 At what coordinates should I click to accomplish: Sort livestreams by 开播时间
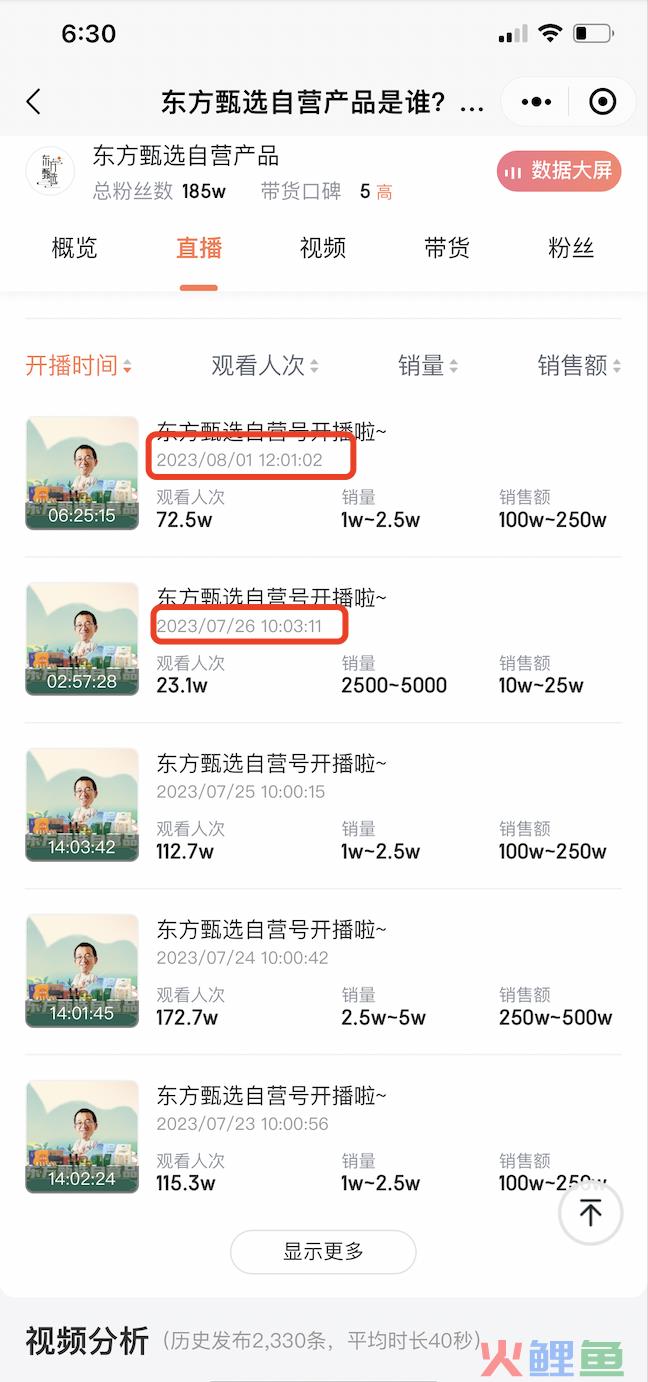click(x=78, y=366)
